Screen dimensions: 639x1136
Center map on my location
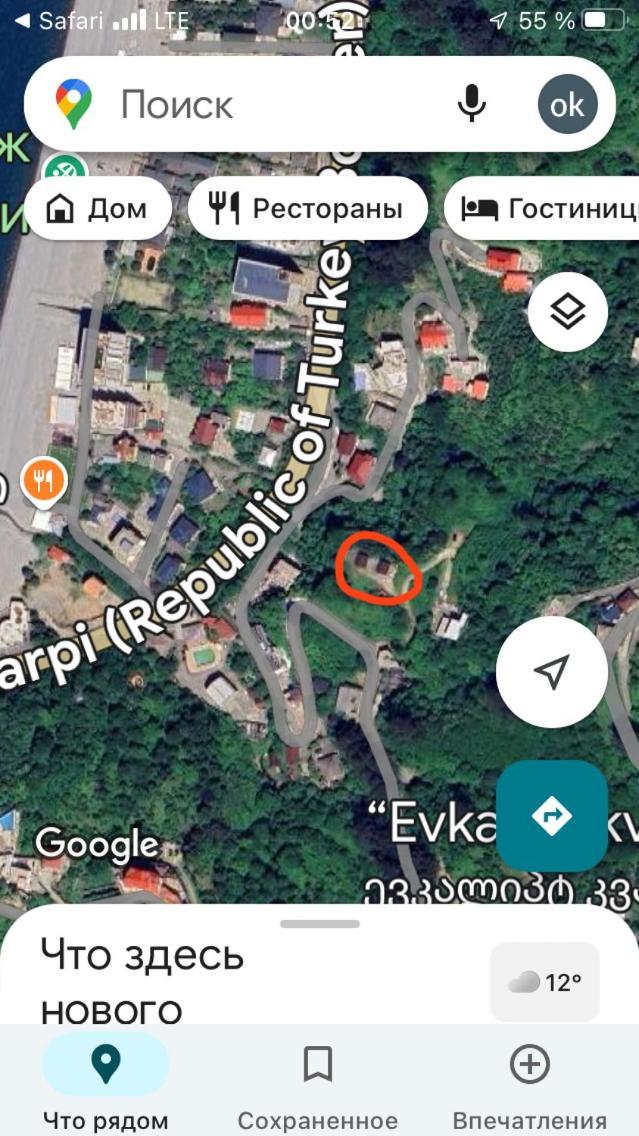(551, 672)
